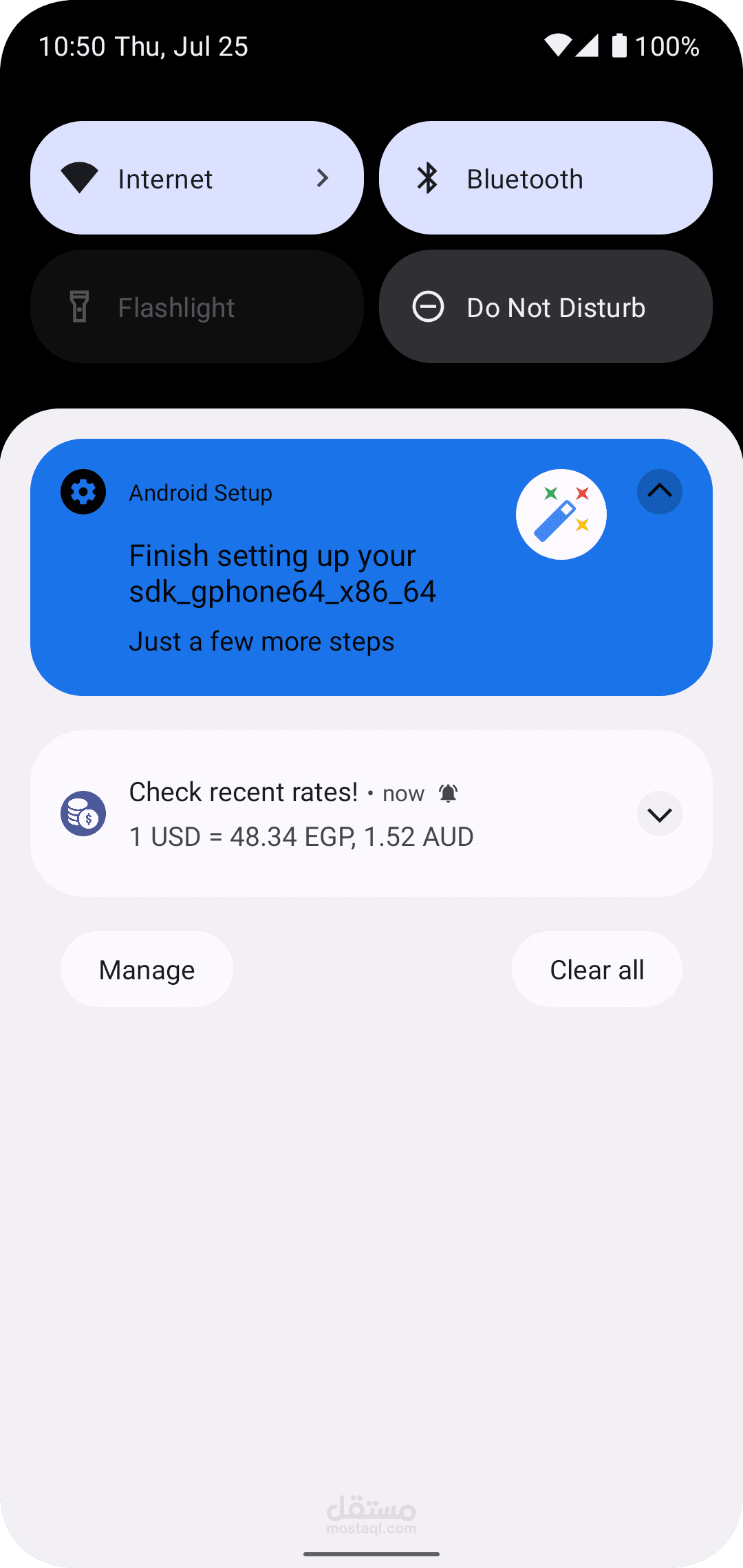The width and height of the screenshot is (743, 1568).
Task: Open the Check recent rates notification
Action: click(371, 814)
